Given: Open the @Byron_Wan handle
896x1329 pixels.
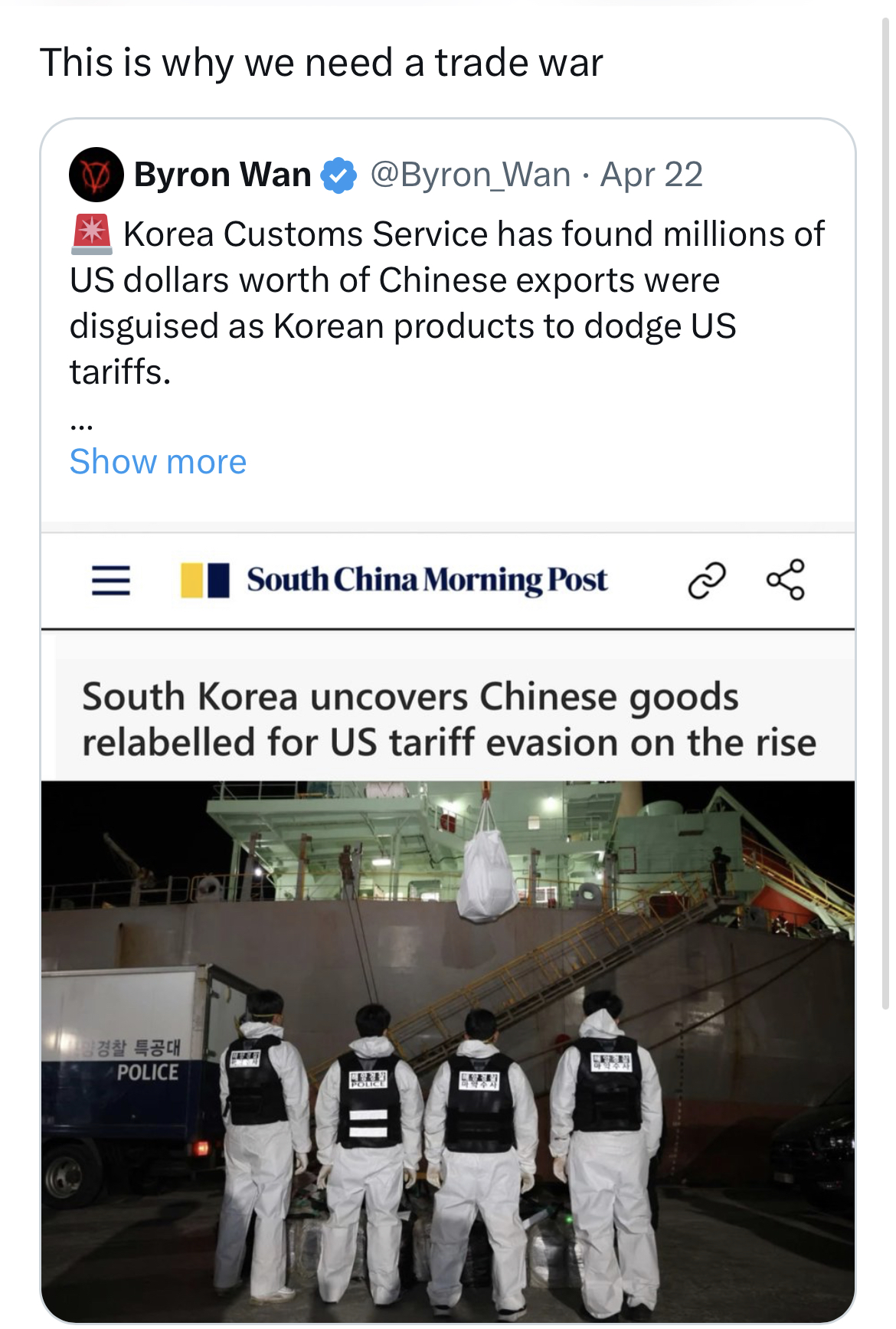Looking at the screenshot, I should (469, 175).
